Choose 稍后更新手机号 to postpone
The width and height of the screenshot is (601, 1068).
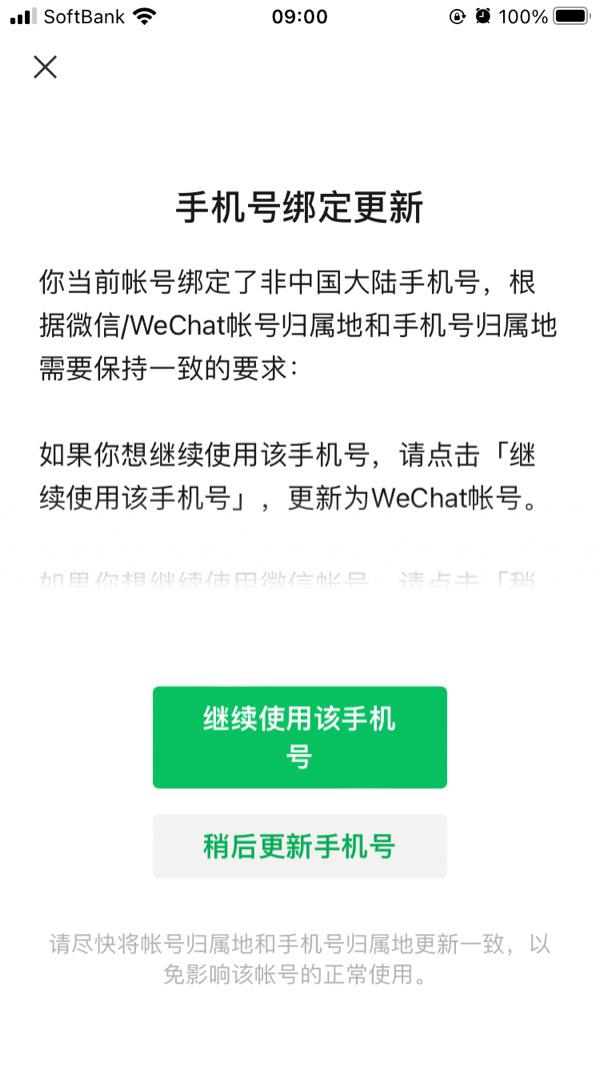pyautogui.click(x=300, y=846)
